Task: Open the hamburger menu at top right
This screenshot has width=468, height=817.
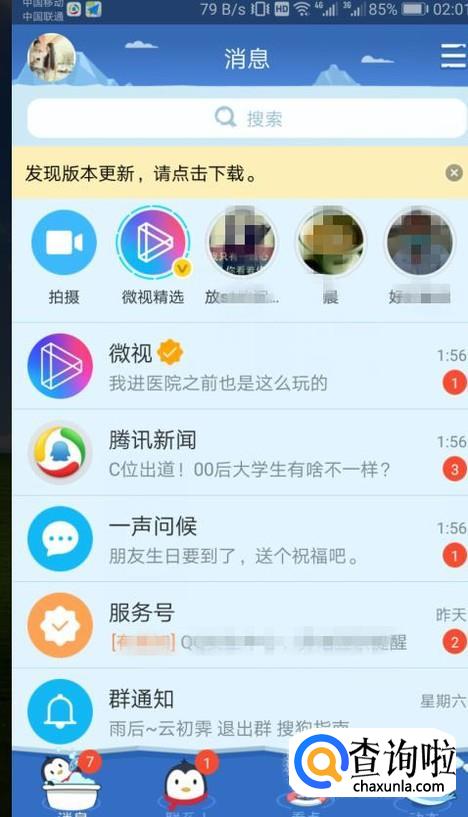Action: (x=453, y=56)
